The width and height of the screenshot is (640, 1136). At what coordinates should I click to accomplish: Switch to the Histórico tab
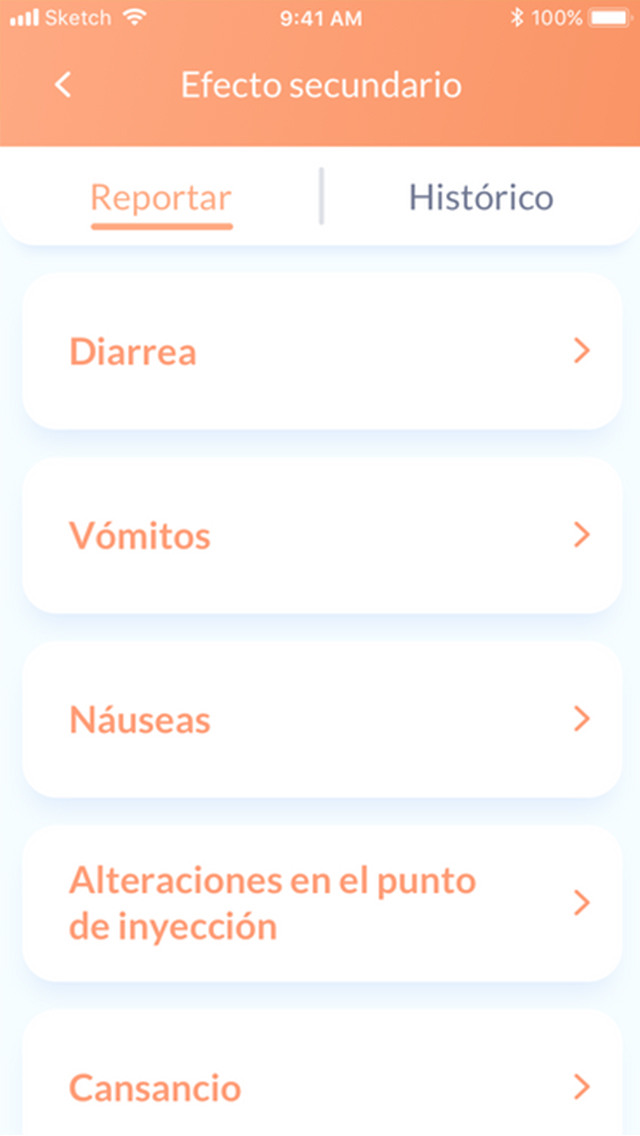(480, 197)
